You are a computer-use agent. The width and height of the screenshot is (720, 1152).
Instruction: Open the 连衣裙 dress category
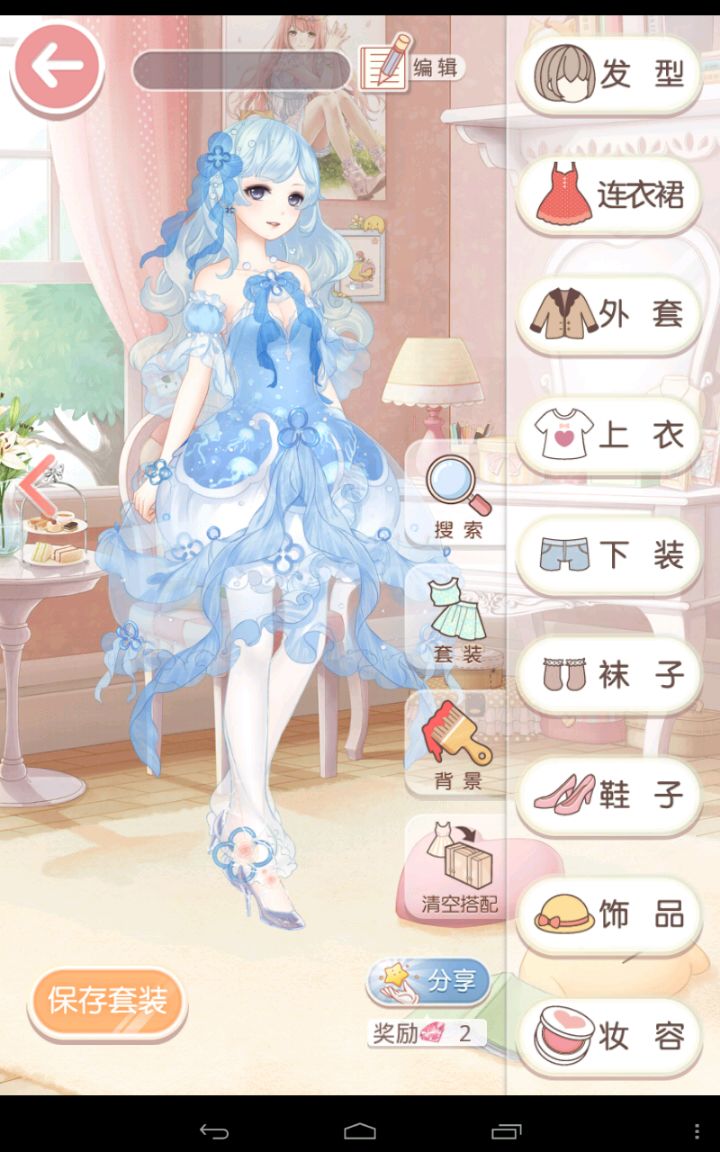coord(608,195)
